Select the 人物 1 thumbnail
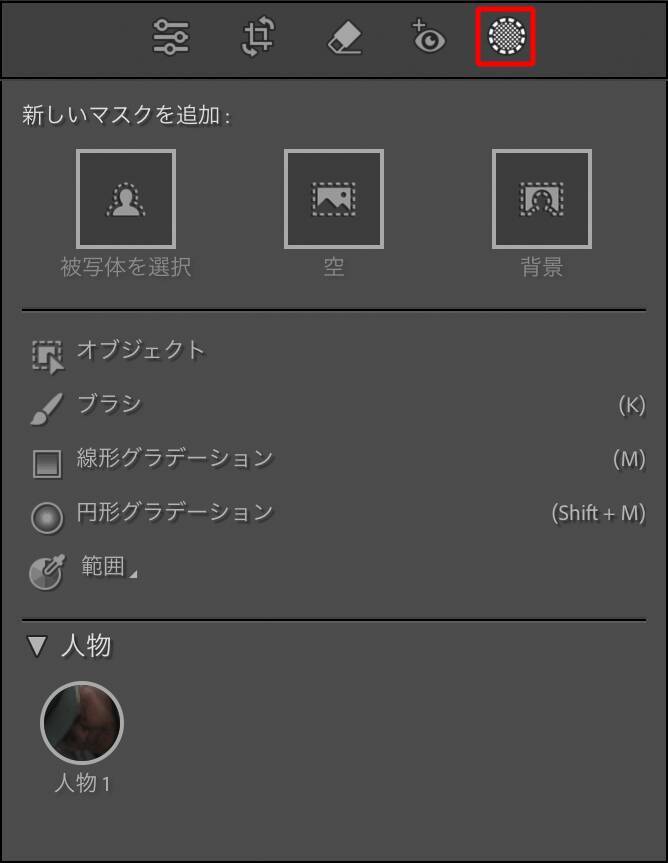Image resolution: width=668 pixels, height=863 pixels. pyautogui.click(x=82, y=723)
